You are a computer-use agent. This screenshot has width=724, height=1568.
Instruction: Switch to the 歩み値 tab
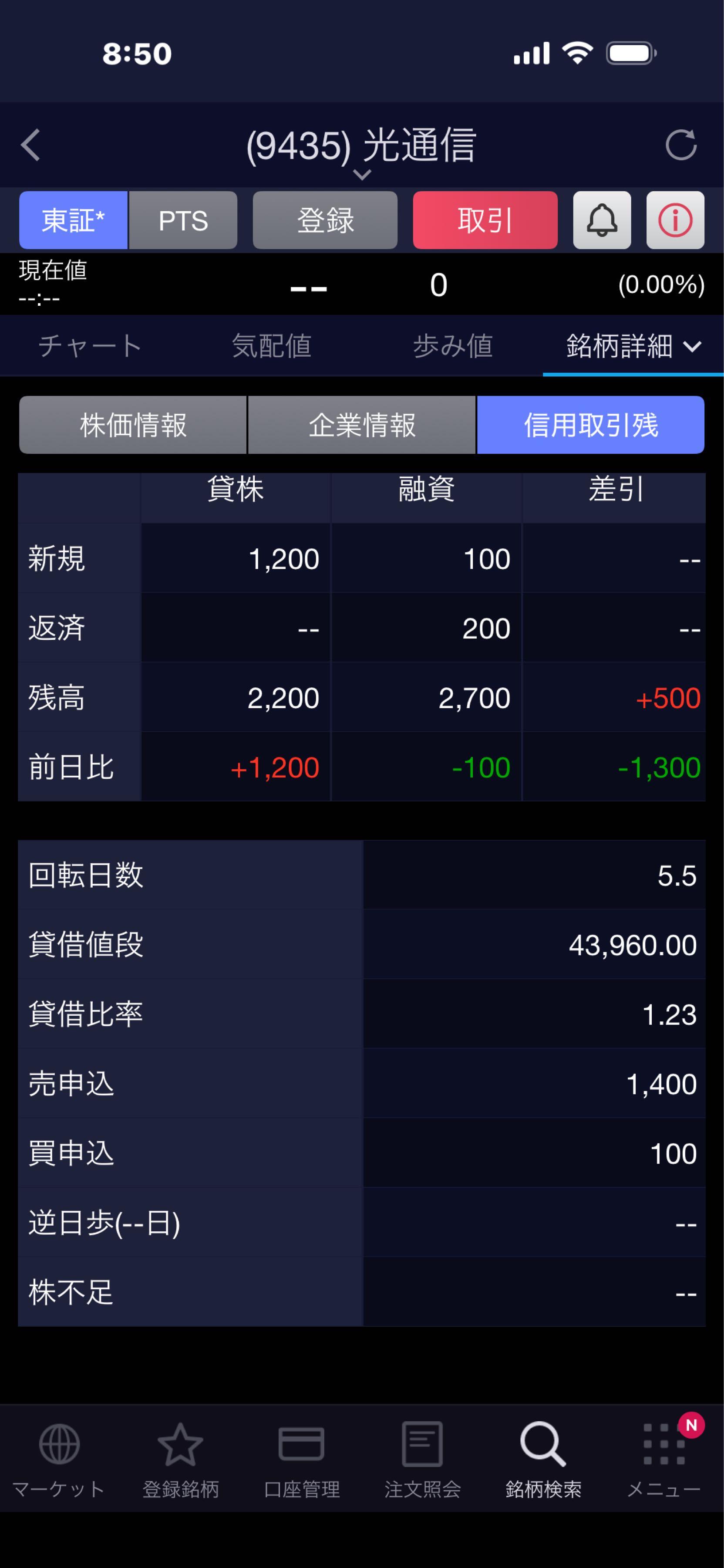pyautogui.click(x=453, y=346)
